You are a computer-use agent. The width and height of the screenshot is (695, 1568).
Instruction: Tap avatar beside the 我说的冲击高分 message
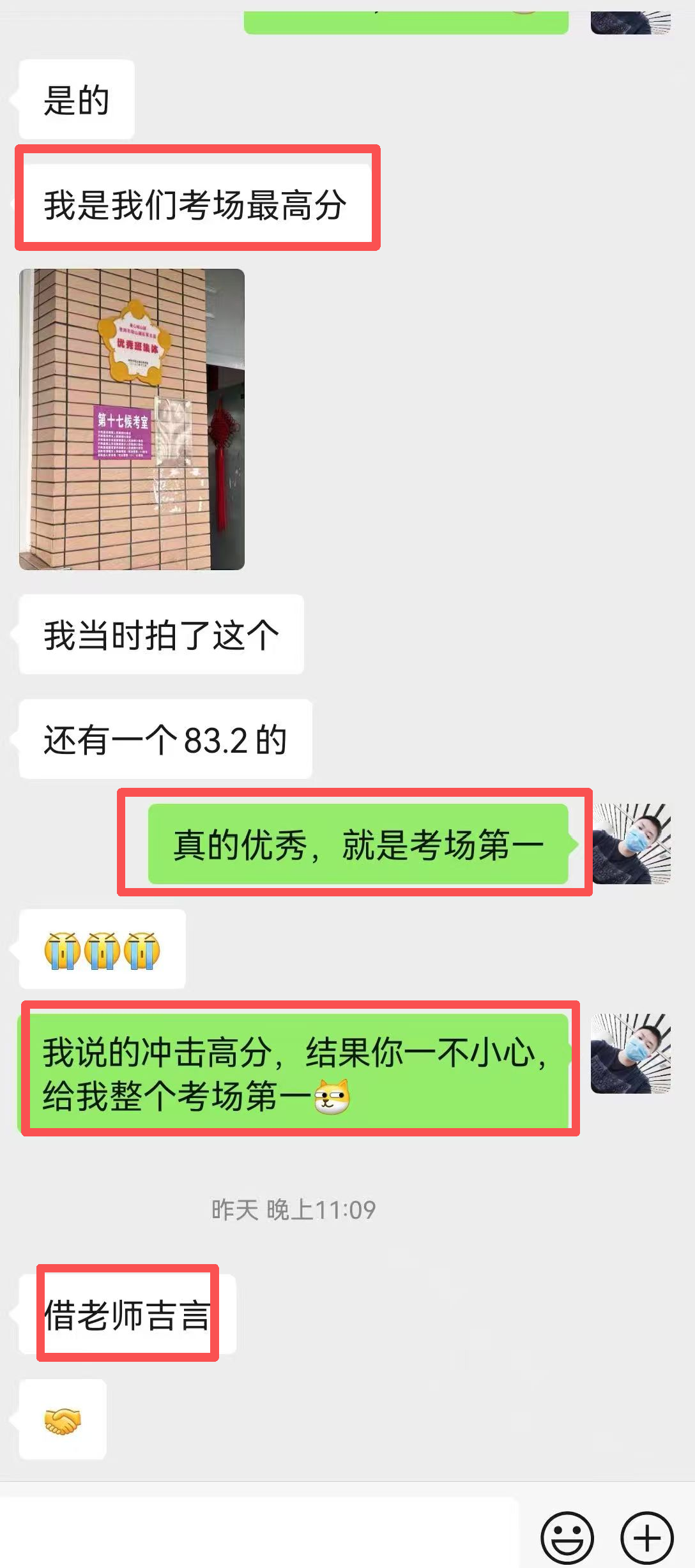tap(631, 1053)
